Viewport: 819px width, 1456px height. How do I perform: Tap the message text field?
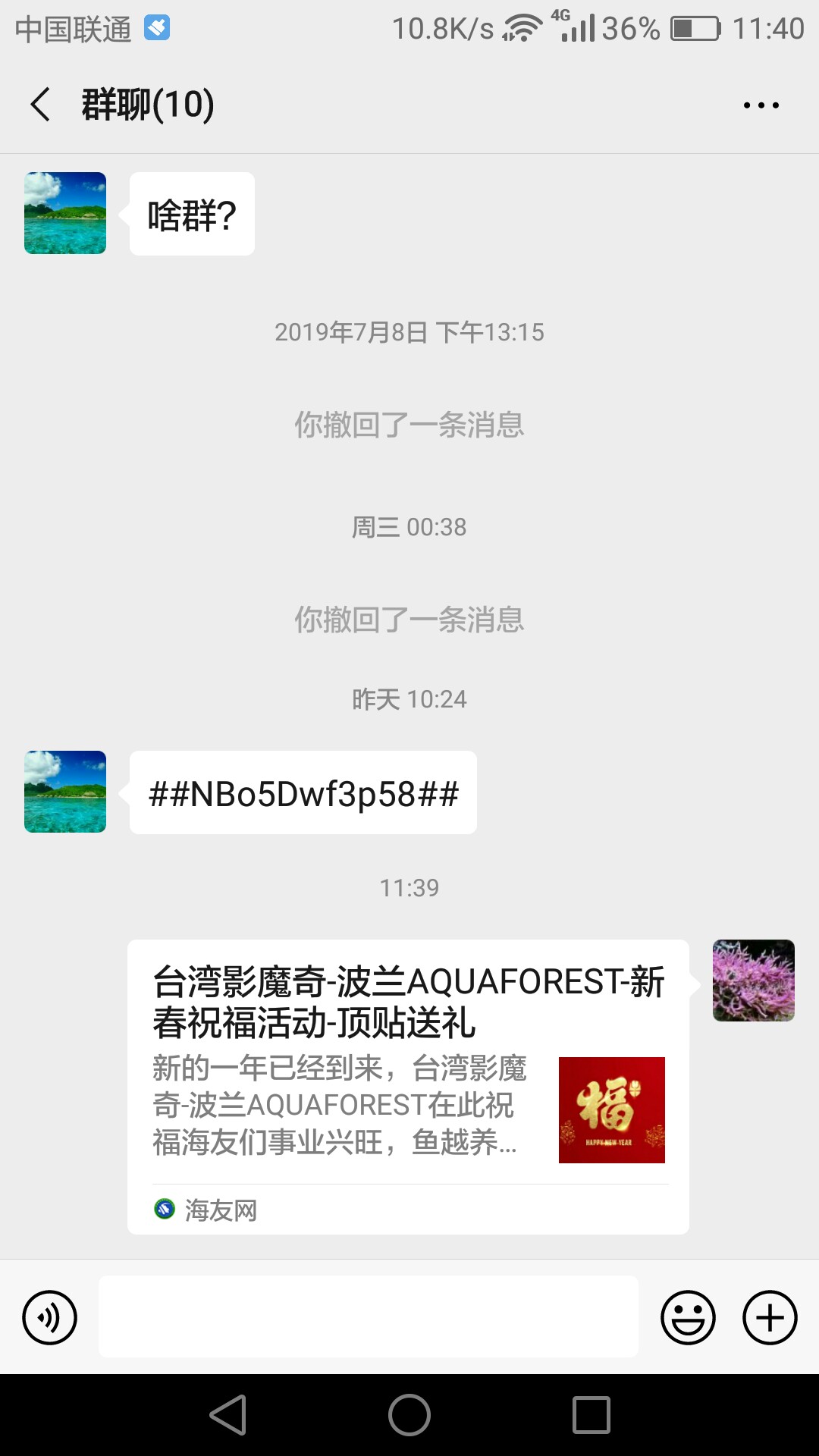point(368,1316)
